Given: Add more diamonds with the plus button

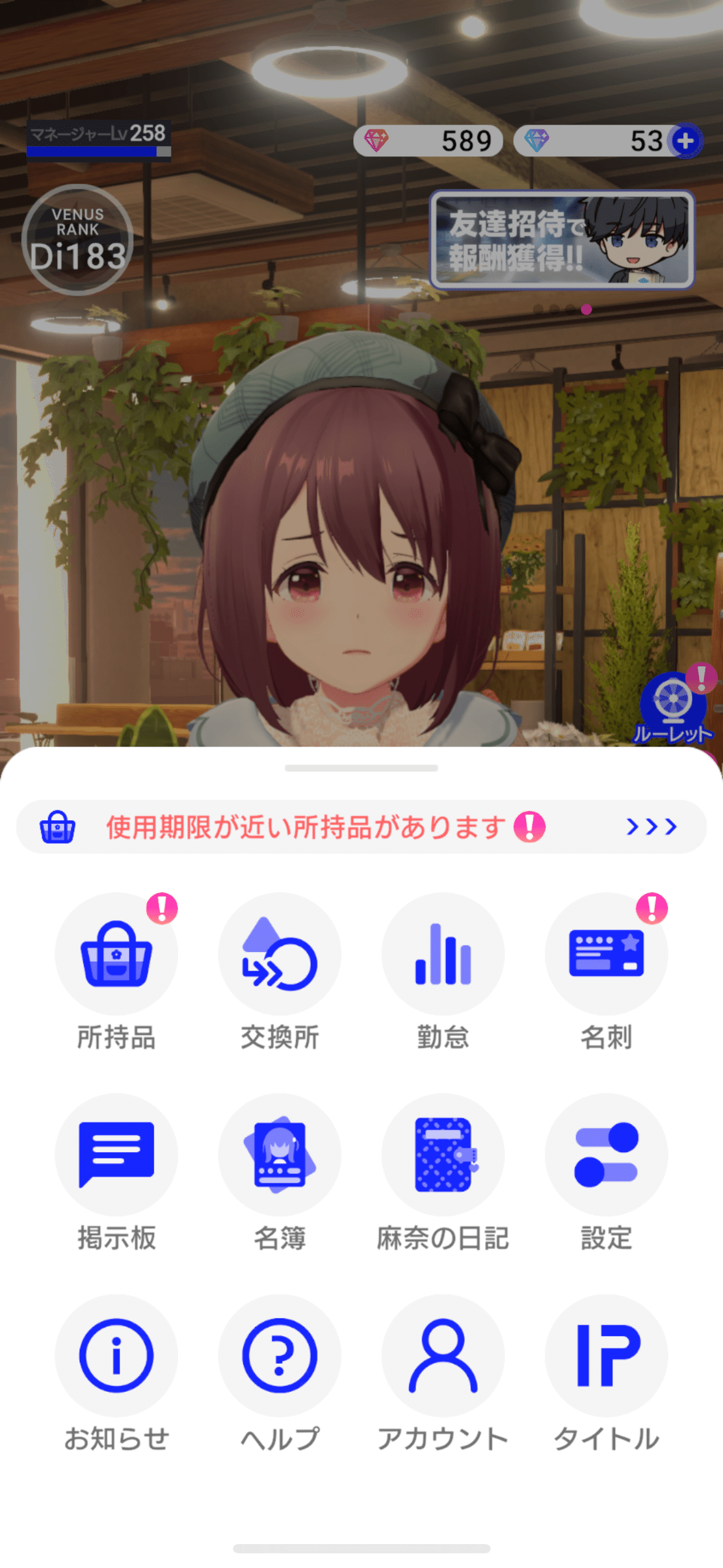Looking at the screenshot, I should (685, 141).
